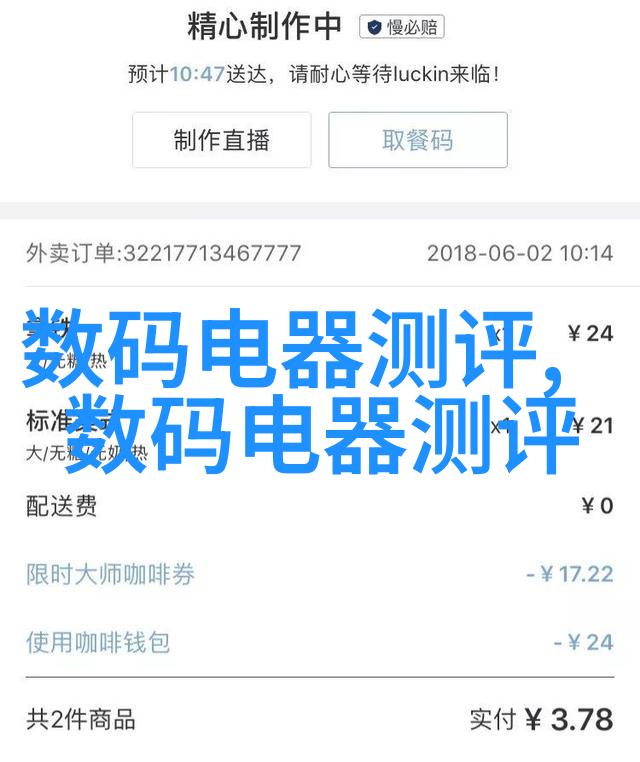Show the 取餐码 pickup code
The width and height of the screenshot is (640, 762).
click(x=417, y=140)
